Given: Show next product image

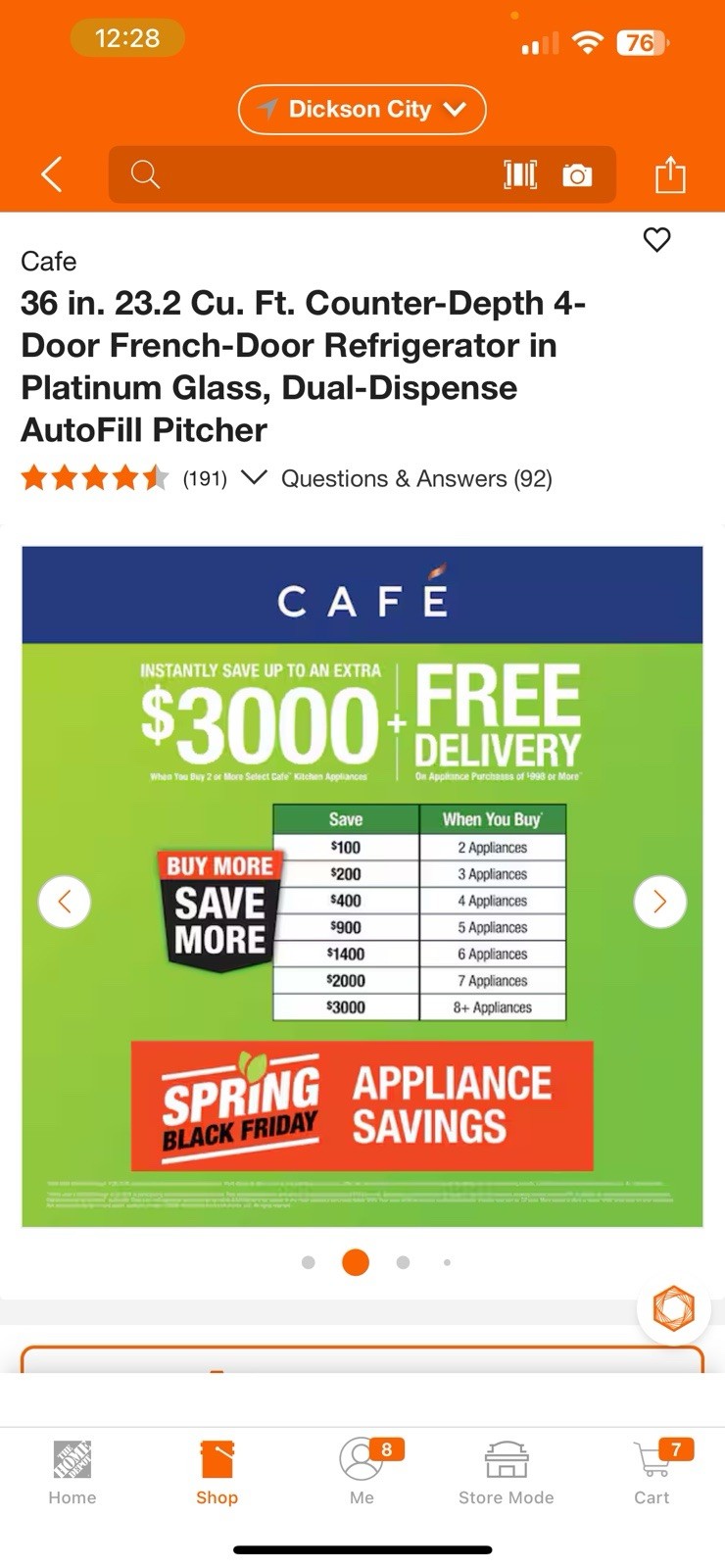Looking at the screenshot, I should 659,901.
